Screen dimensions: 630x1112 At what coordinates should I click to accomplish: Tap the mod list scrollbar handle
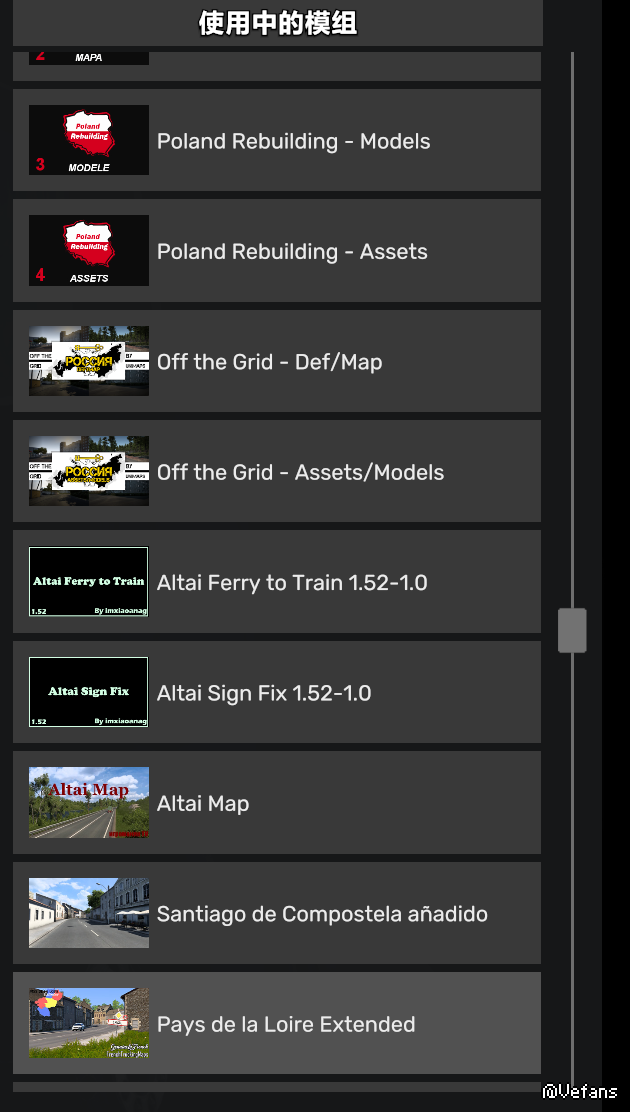pyautogui.click(x=572, y=630)
